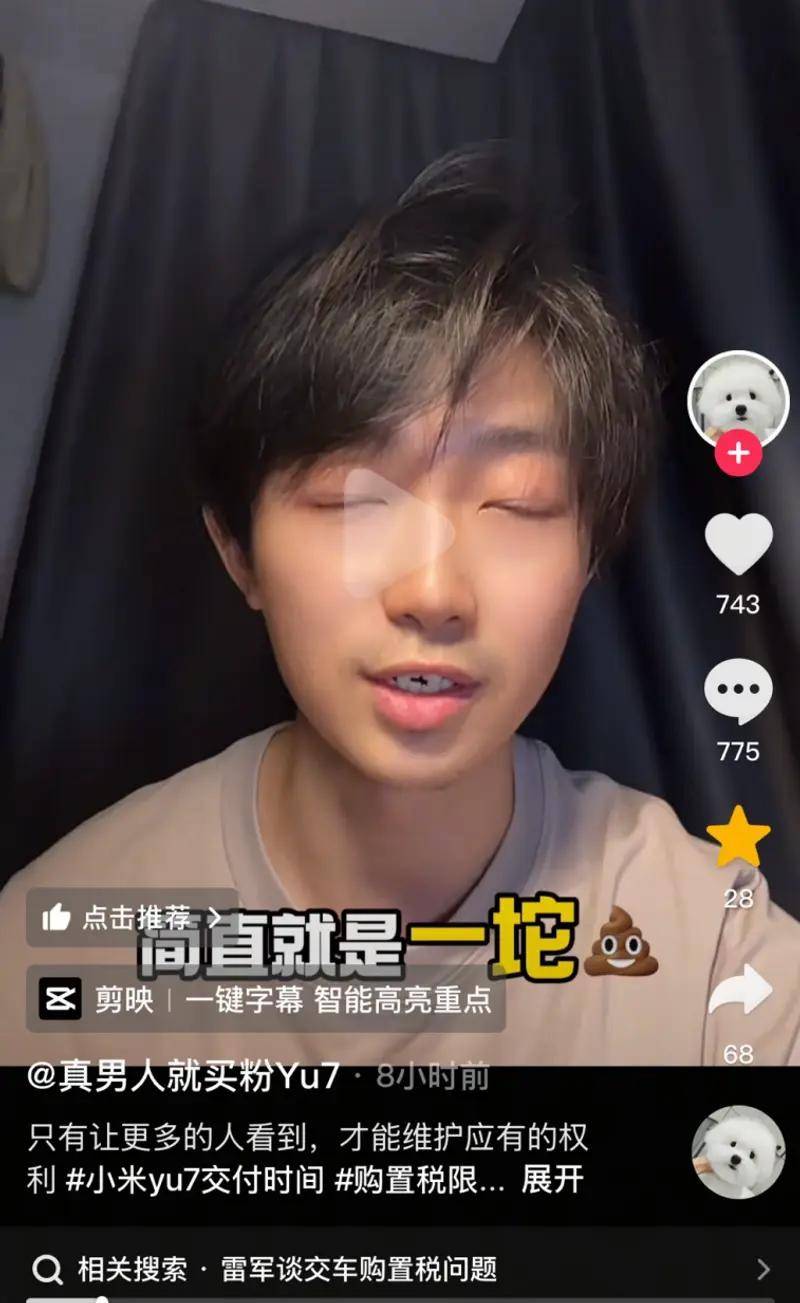Open the username @真男人就买粉Yu7

pyautogui.click(x=183, y=1077)
